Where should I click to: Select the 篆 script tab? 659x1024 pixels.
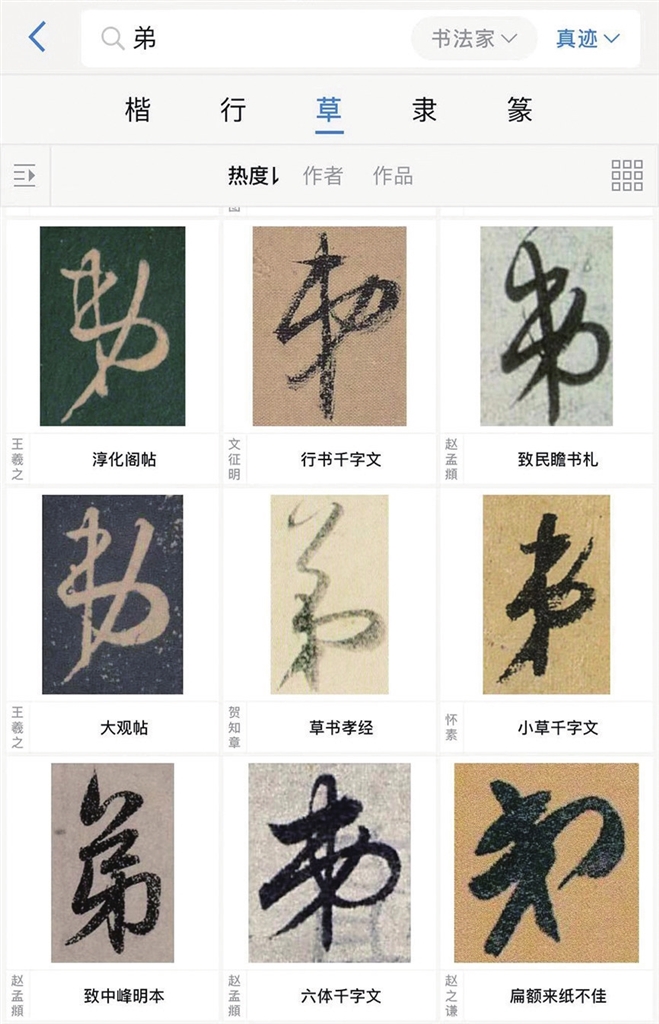click(519, 109)
